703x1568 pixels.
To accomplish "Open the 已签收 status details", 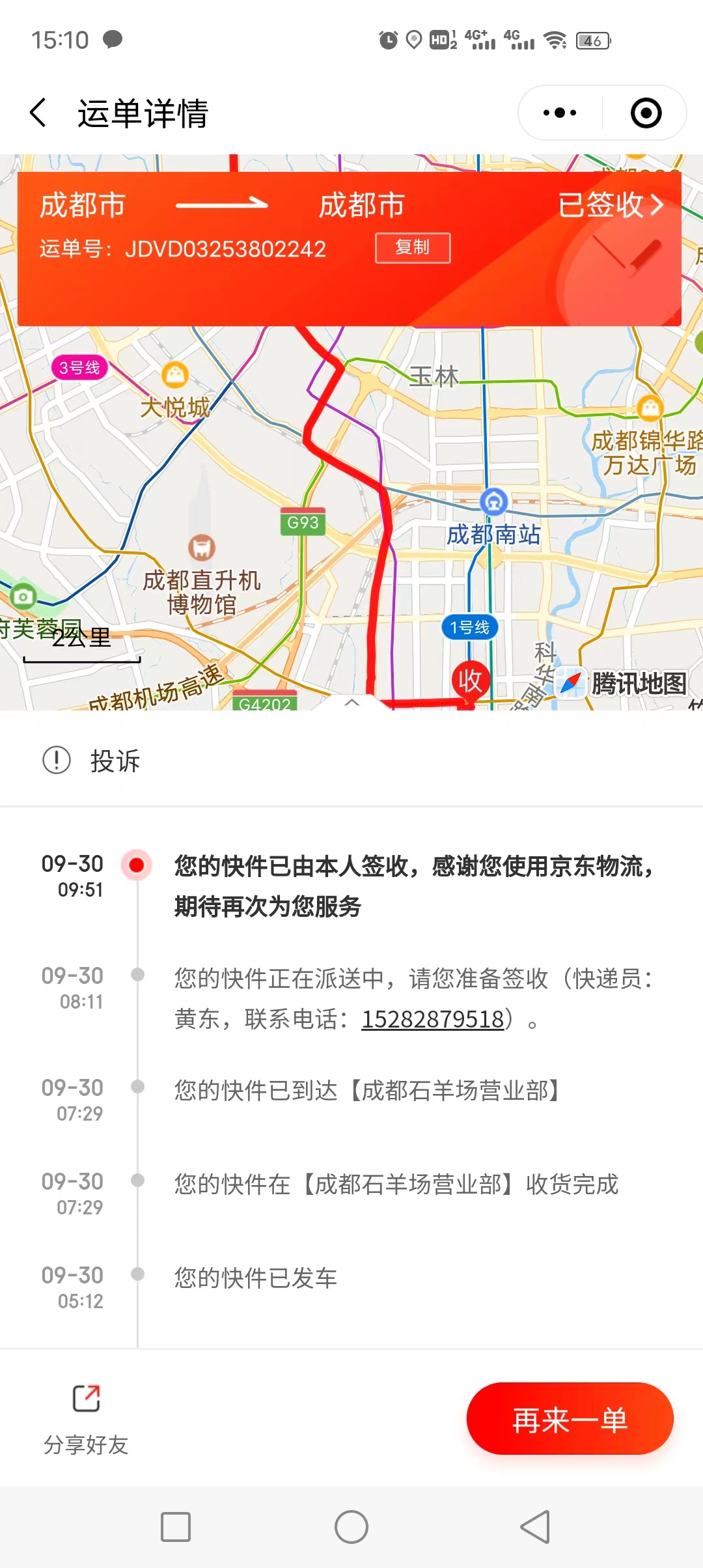I will (x=611, y=205).
